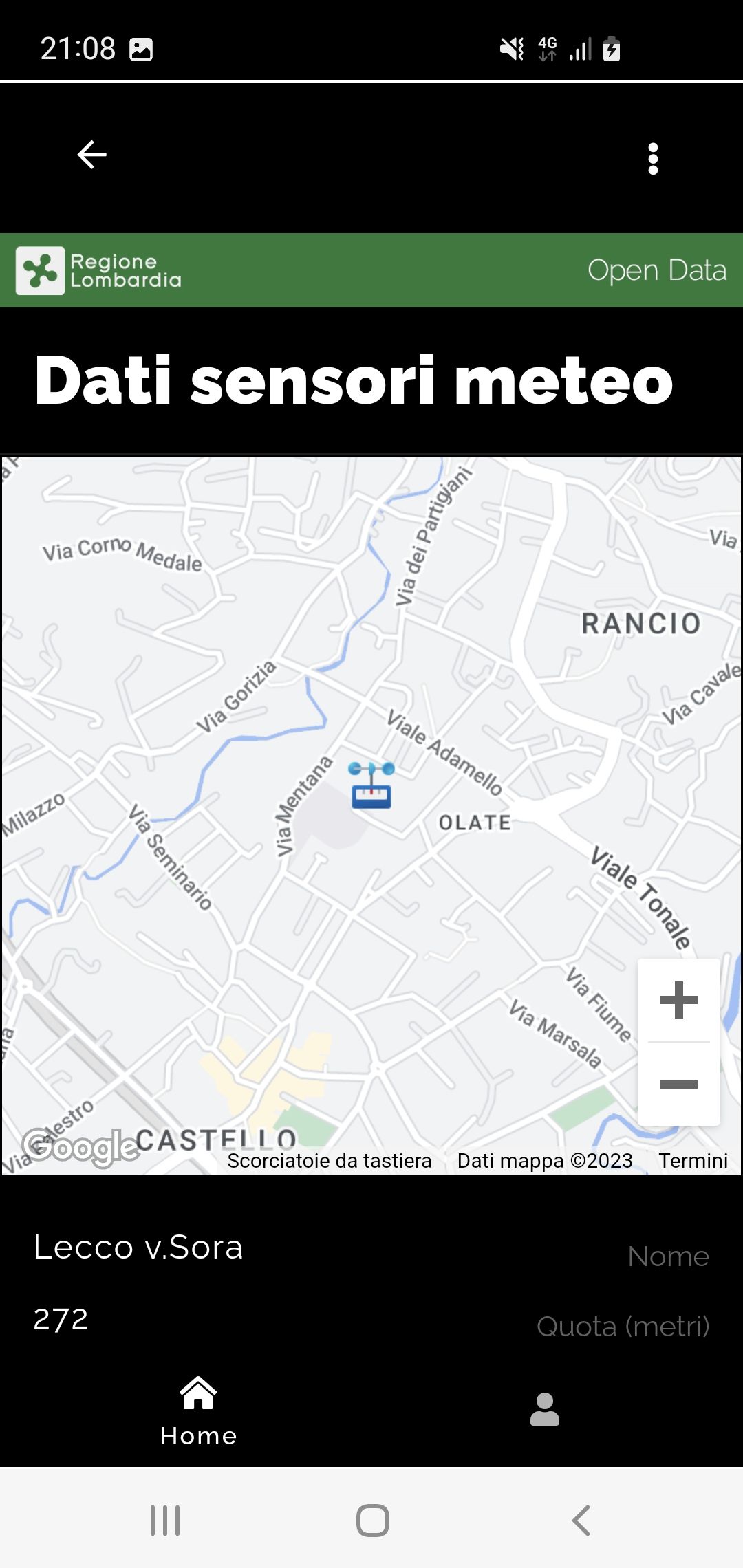Select the weather station marker on map
743x1568 pixels.
(x=371, y=785)
